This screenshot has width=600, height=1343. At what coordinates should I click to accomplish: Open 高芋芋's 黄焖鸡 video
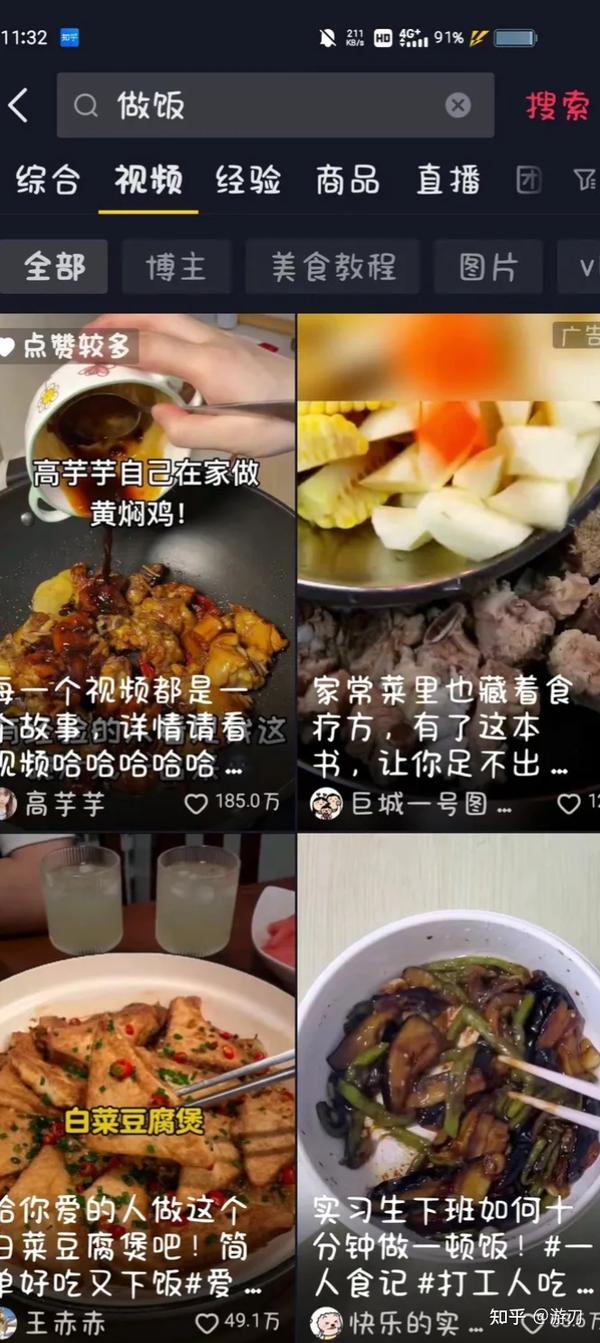147,560
